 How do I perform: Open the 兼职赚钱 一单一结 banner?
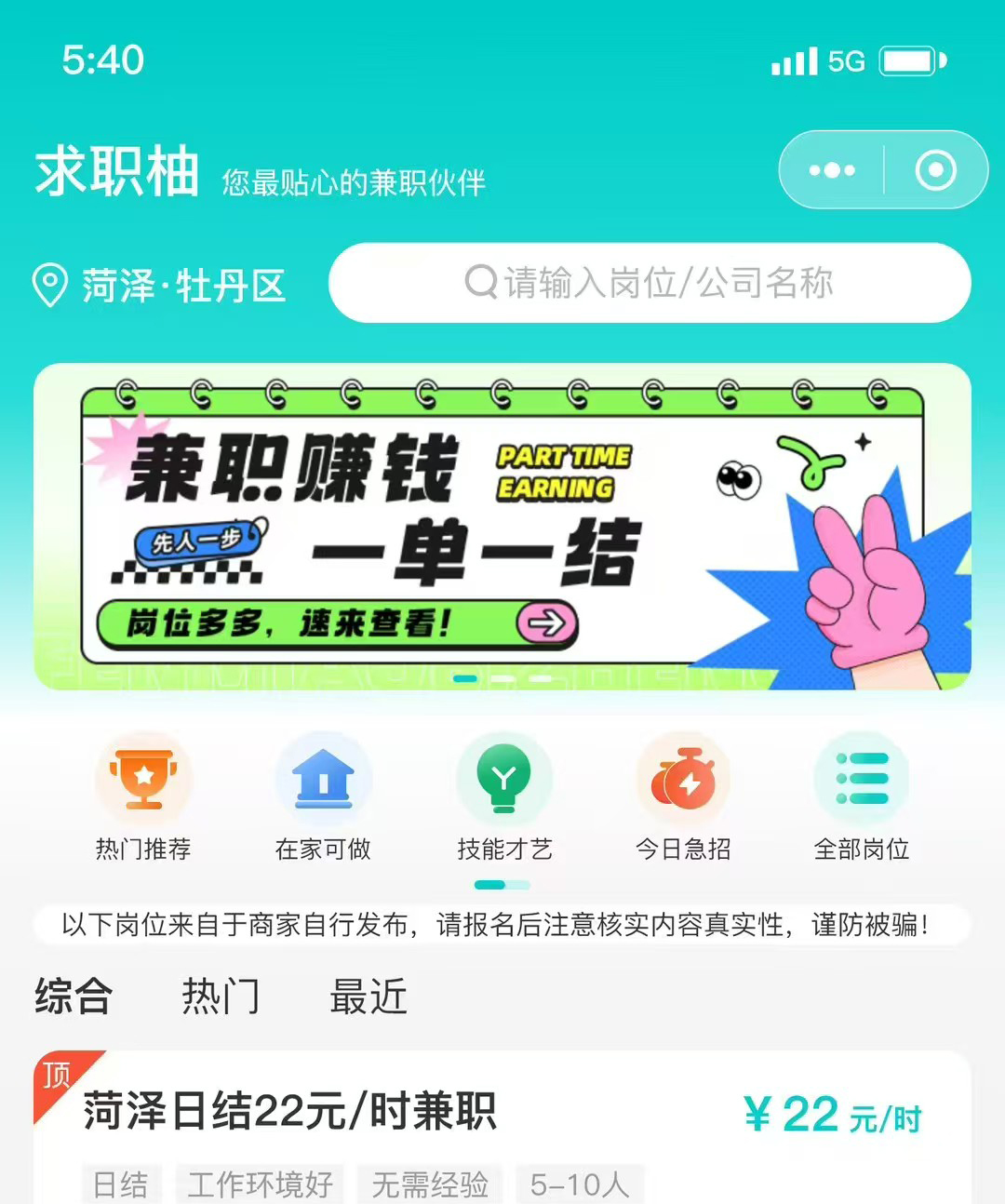pyautogui.click(x=502, y=526)
